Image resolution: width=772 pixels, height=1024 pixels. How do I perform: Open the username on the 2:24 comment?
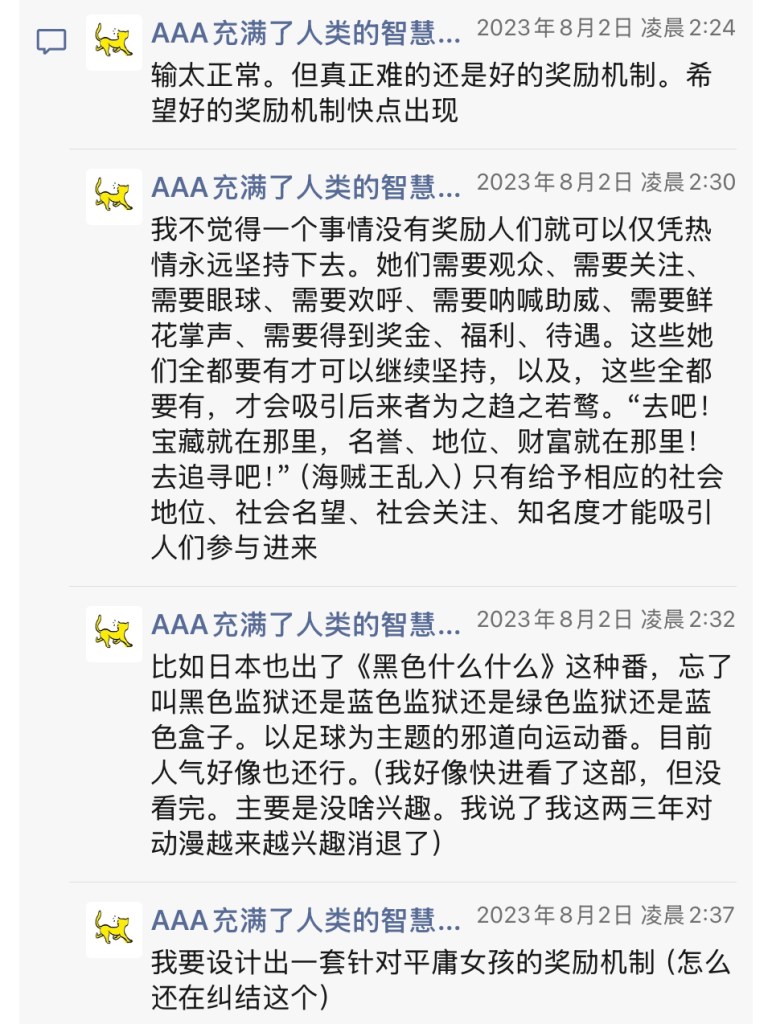pos(306,33)
